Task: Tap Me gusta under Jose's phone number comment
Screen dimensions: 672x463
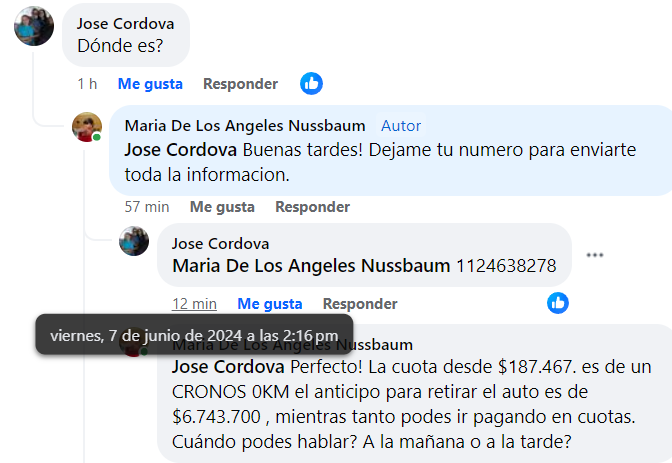Action: pos(269,303)
